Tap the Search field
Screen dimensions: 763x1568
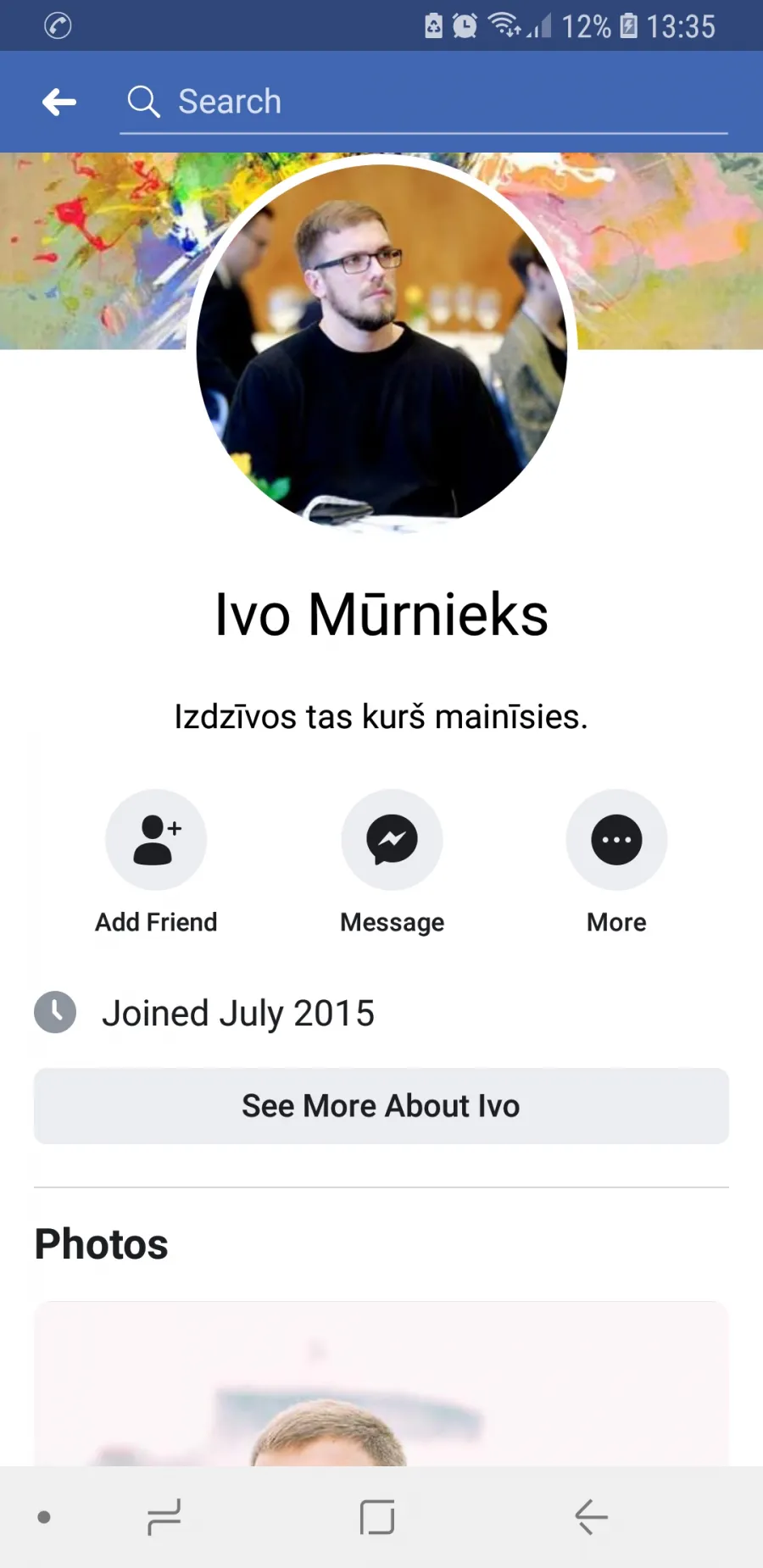pyautogui.click(x=424, y=102)
